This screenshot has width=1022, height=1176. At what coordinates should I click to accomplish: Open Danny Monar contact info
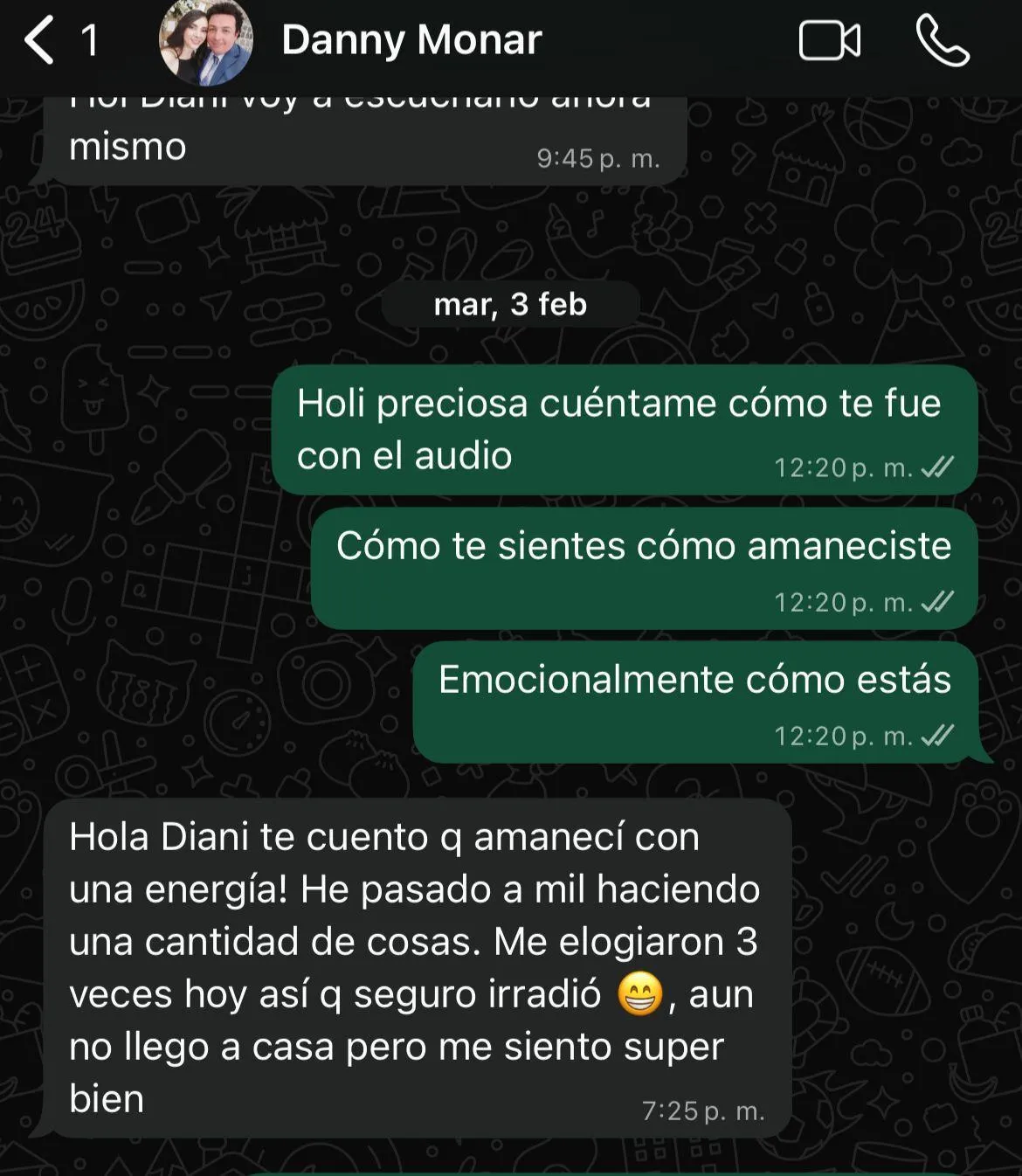click(x=411, y=40)
